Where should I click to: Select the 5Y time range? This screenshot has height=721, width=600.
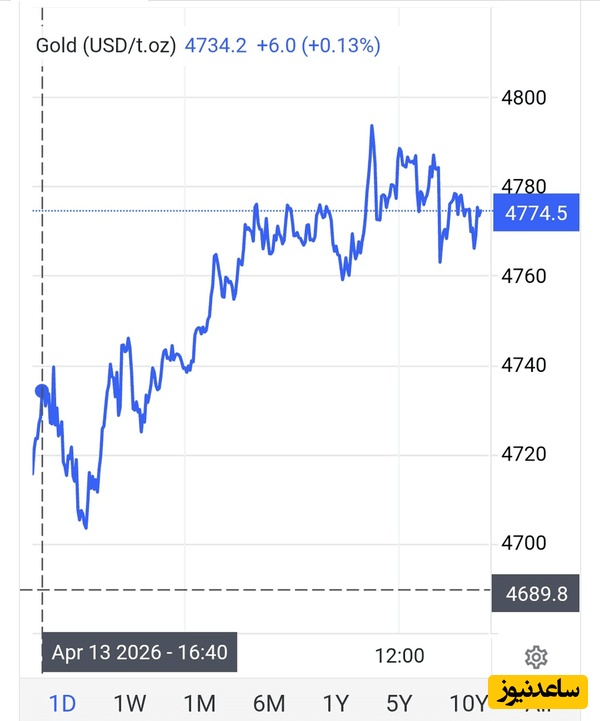pos(398,702)
